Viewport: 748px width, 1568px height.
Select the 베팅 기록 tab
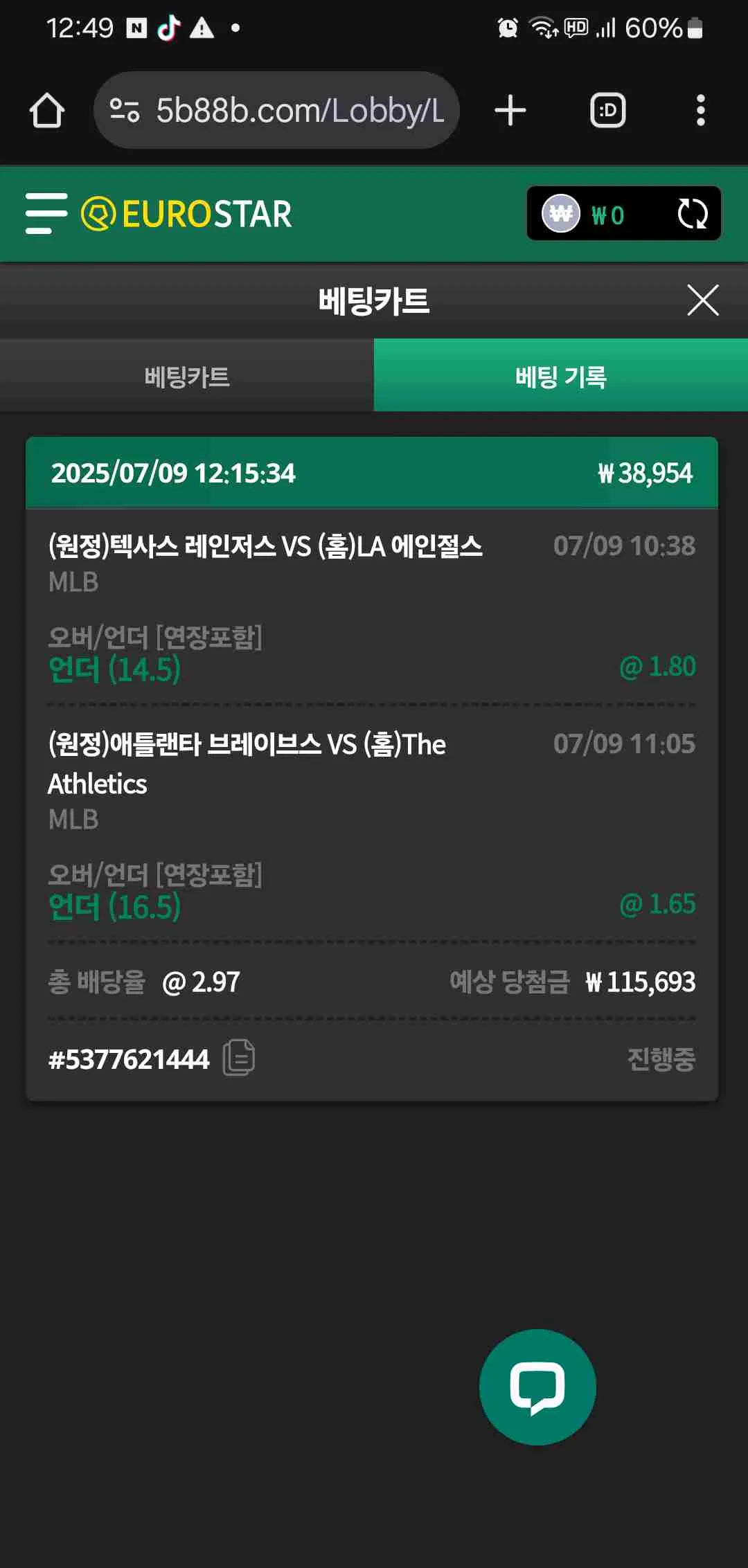point(561,376)
